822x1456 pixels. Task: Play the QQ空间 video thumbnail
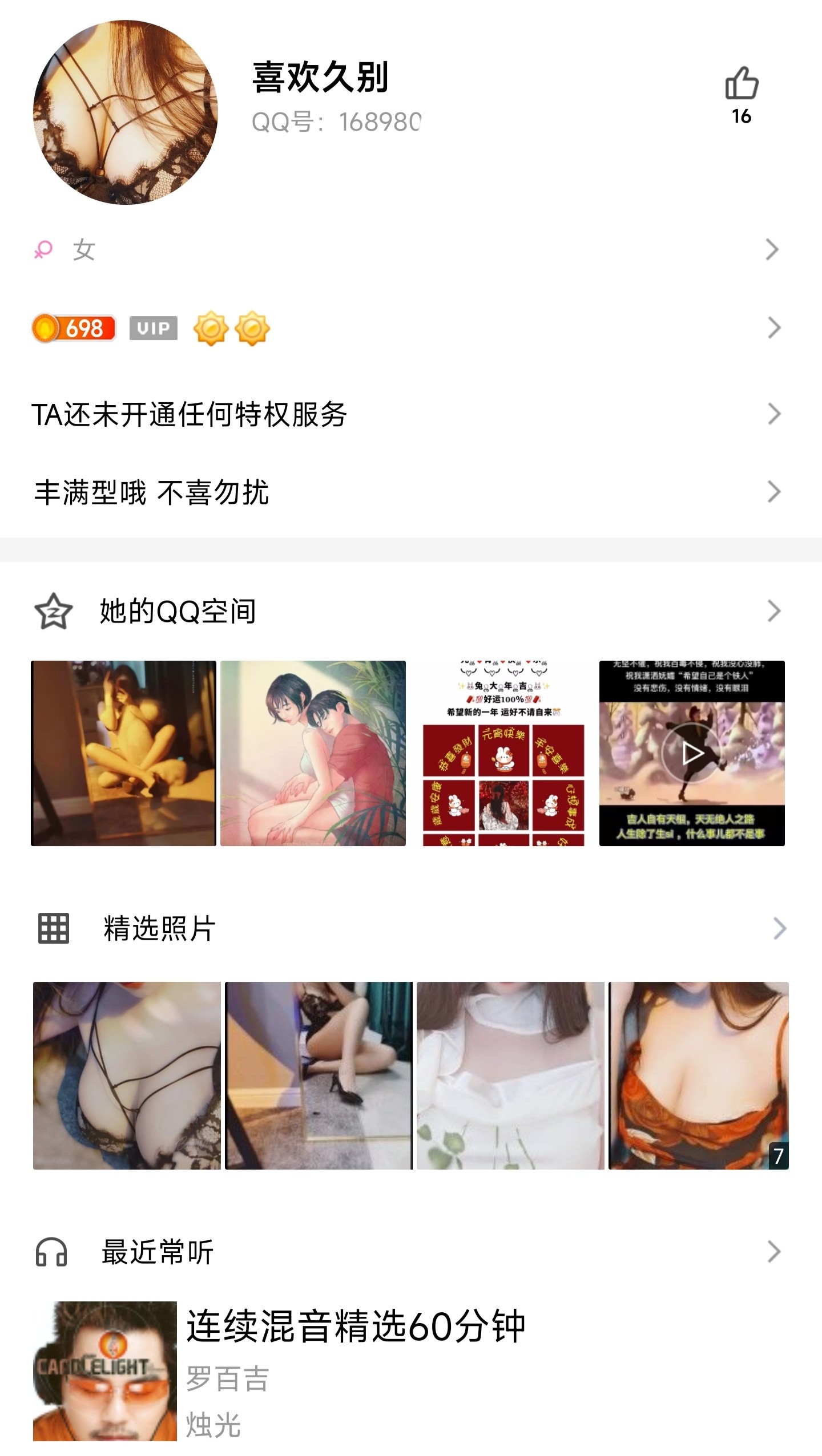tap(692, 753)
